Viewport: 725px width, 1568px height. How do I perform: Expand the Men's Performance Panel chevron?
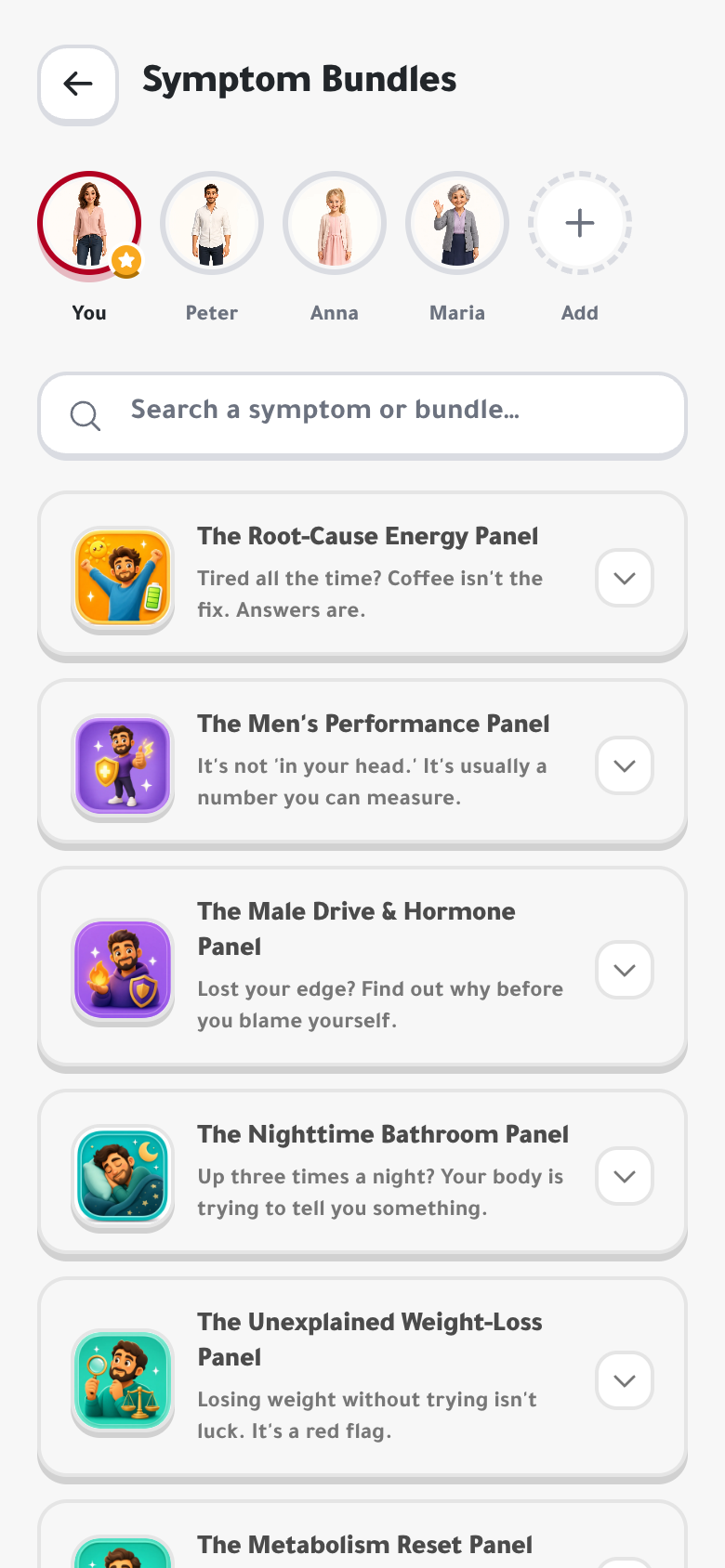tap(625, 765)
